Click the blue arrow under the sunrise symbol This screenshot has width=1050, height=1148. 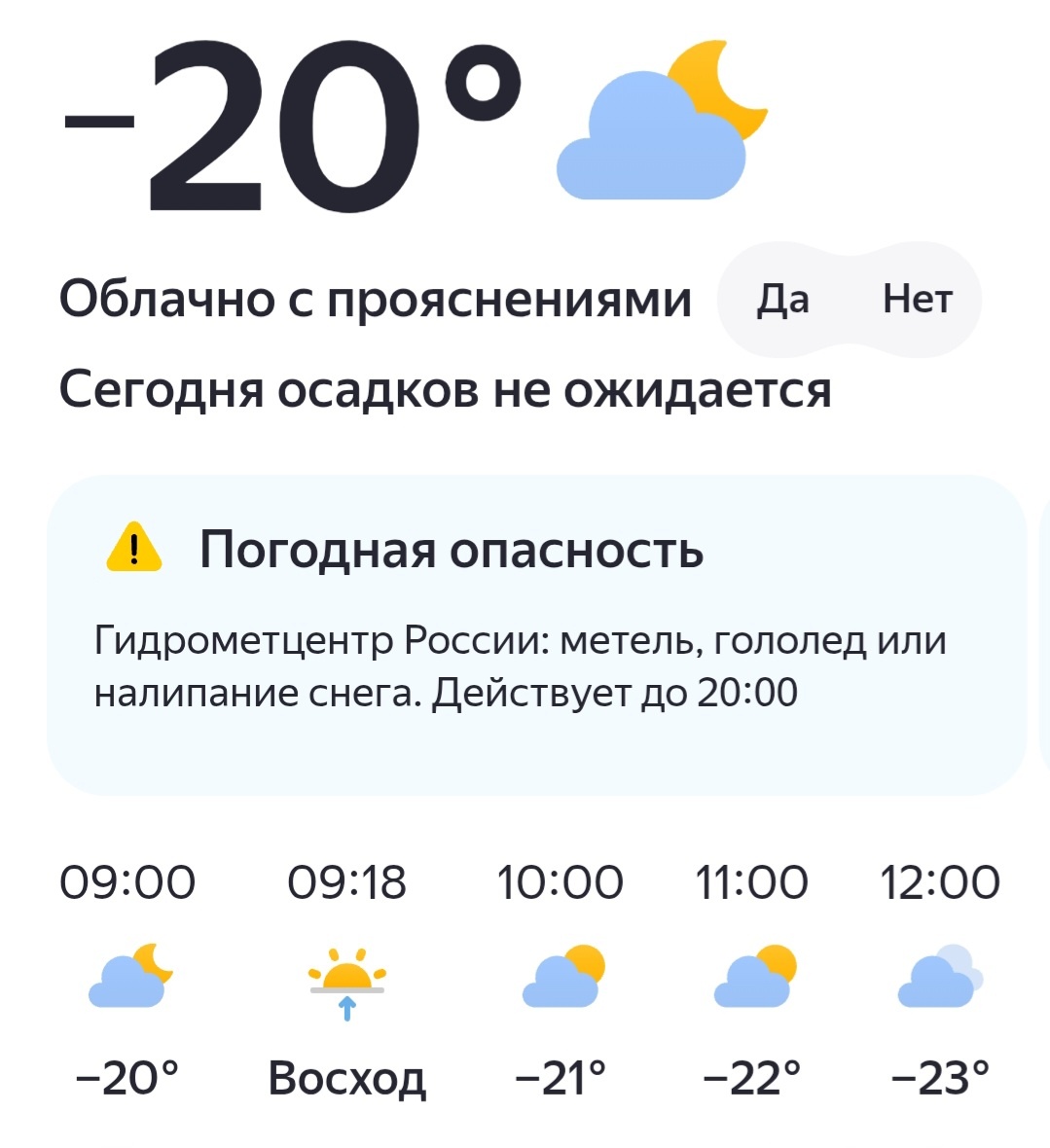pos(345,1007)
